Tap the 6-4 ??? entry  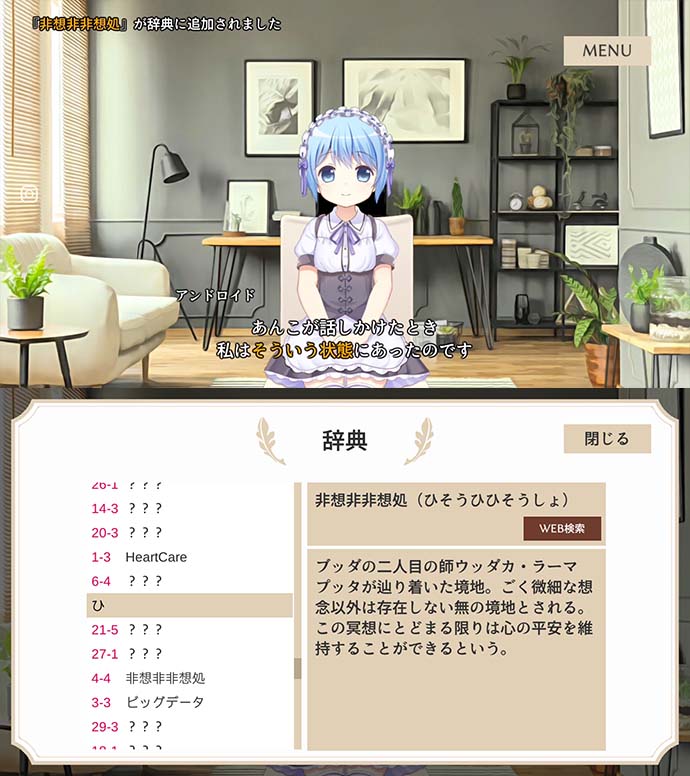pyautogui.click(x=140, y=581)
